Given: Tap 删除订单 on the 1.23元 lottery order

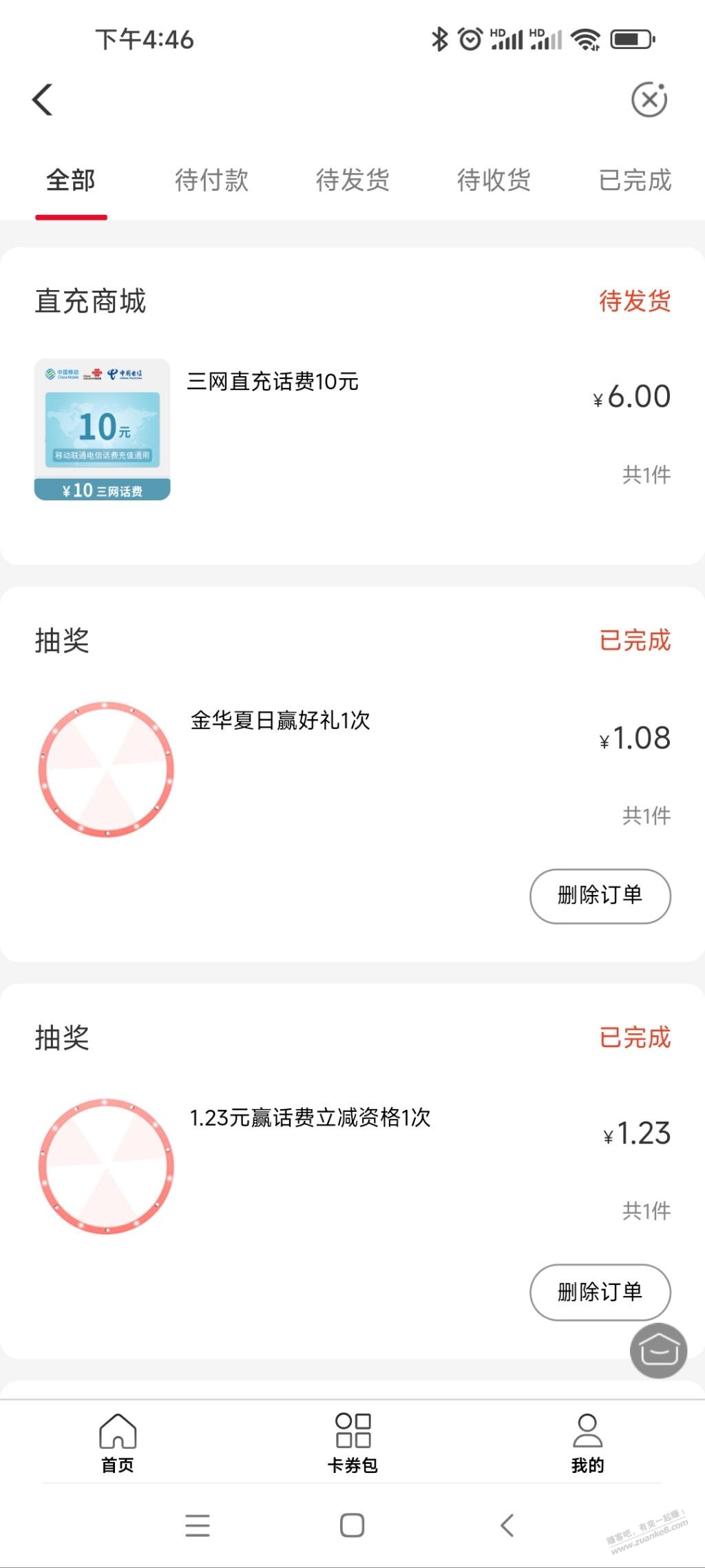Looking at the screenshot, I should [x=600, y=1292].
